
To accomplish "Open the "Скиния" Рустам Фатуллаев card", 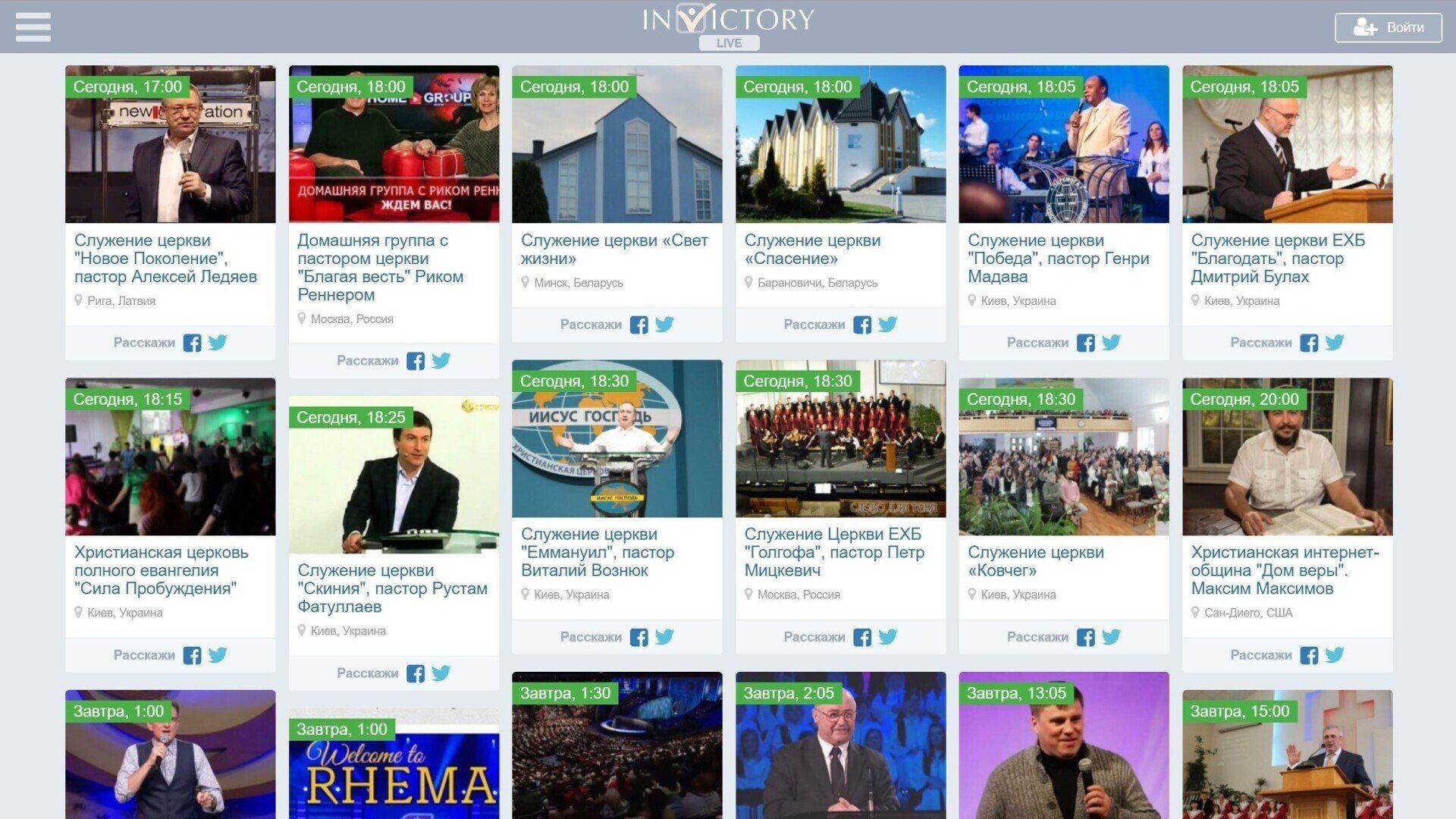I will coord(392,588).
